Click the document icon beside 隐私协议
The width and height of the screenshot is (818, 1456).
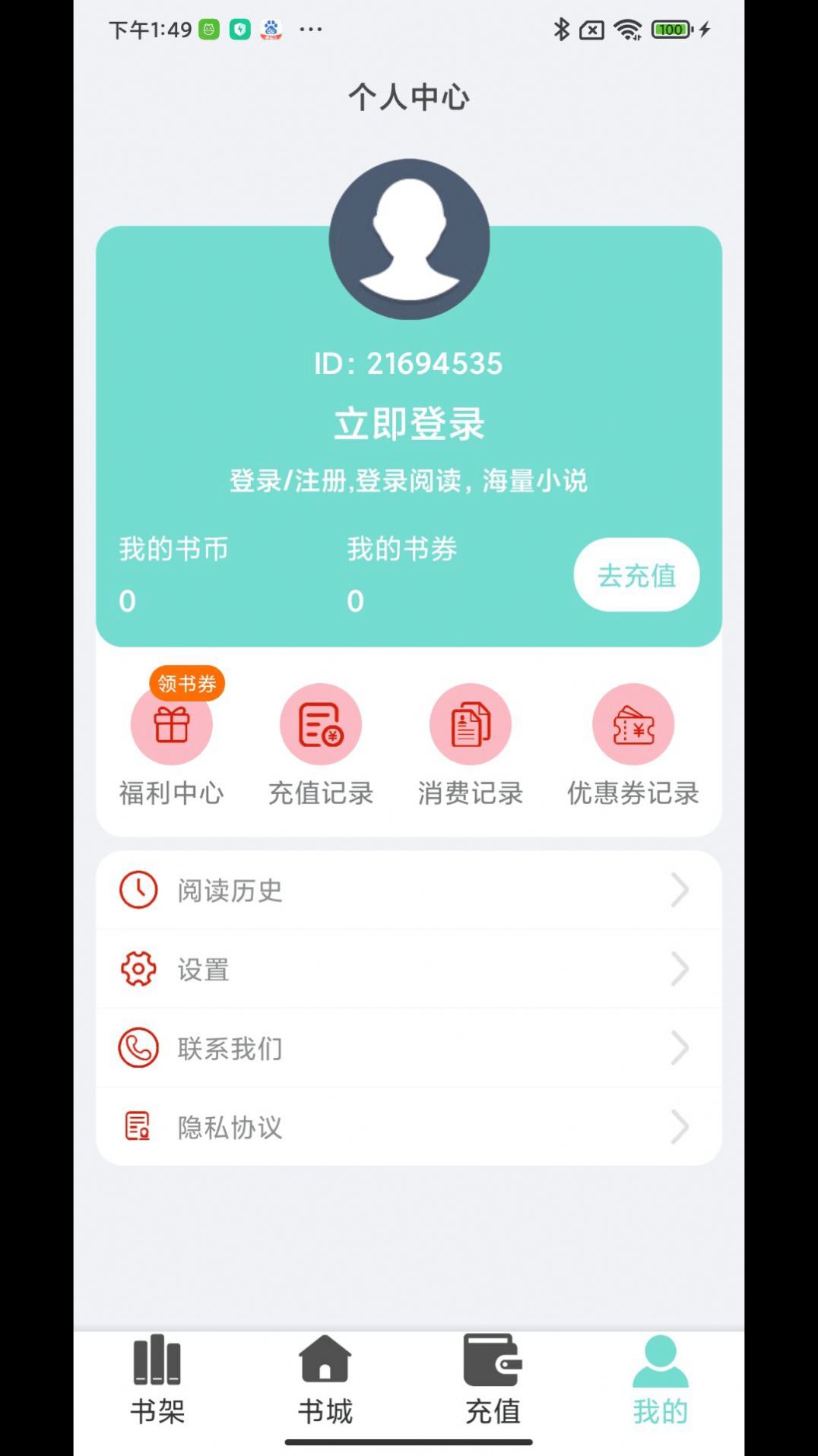click(x=138, y=1128)
